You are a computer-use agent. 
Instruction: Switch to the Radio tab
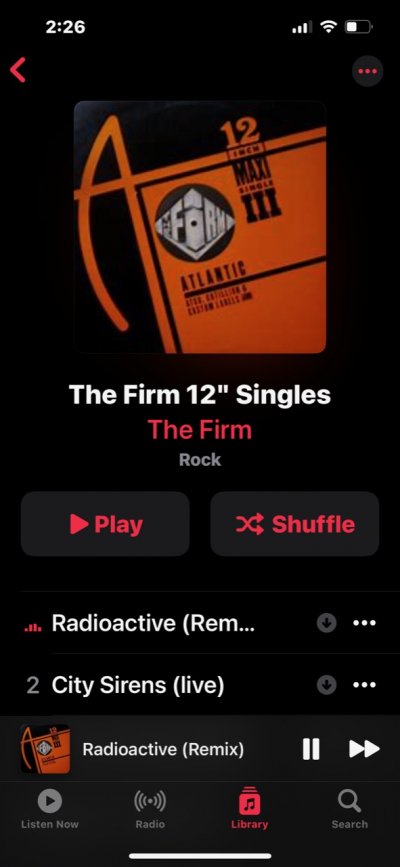(150, 808)
